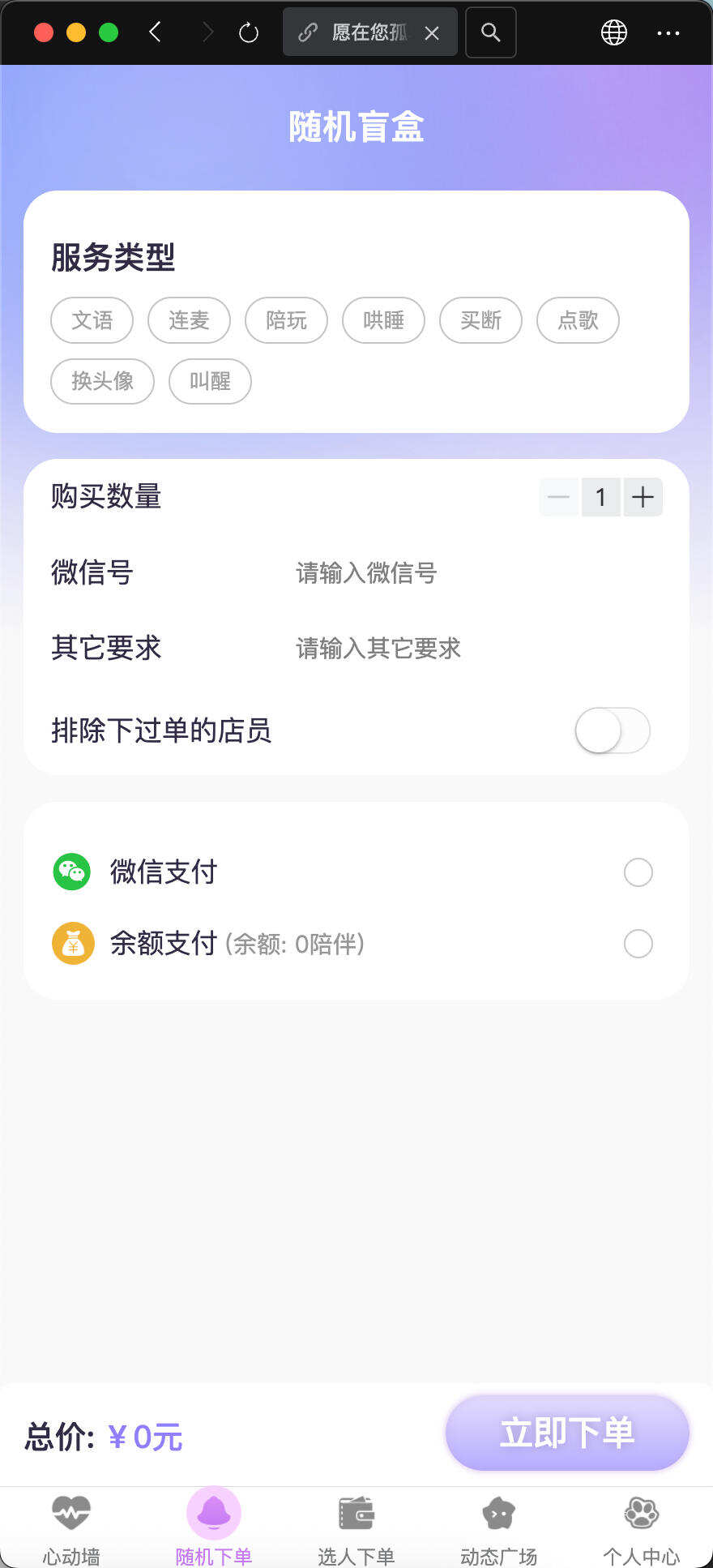Select the 陪玩 service type chip
The width and height of the screenshot is (713, 1568).
pos(285,320)
